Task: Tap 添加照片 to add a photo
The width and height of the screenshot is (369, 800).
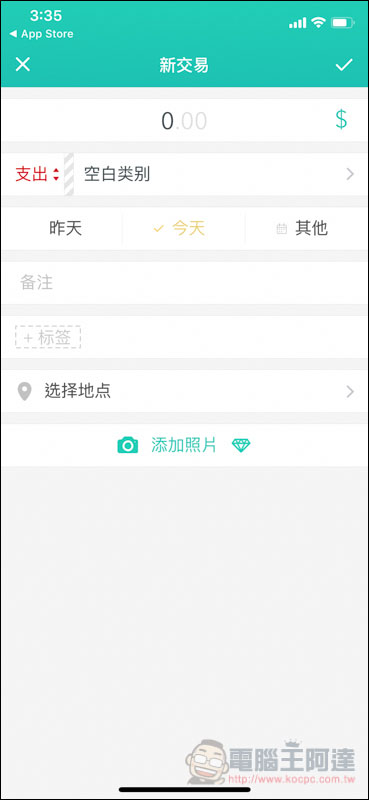Action: tap(184, 445)
